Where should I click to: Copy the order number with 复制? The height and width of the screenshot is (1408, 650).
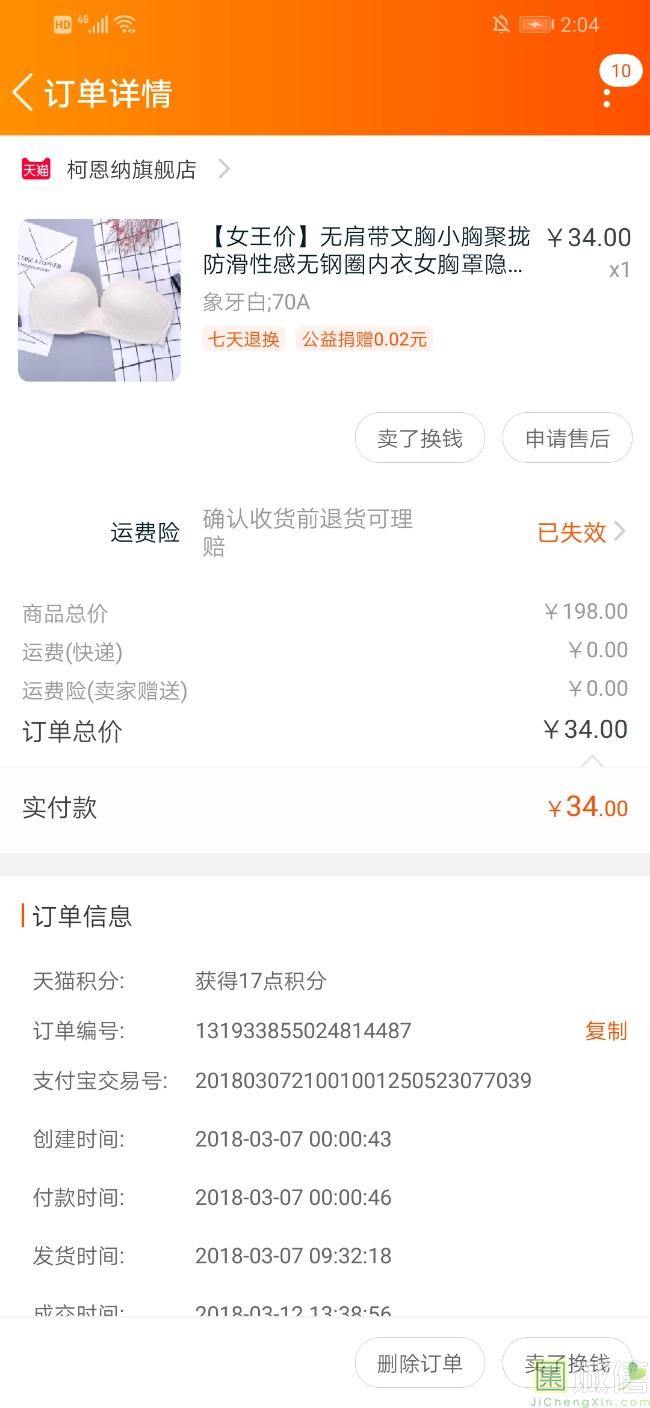(x=605, y=1031)
